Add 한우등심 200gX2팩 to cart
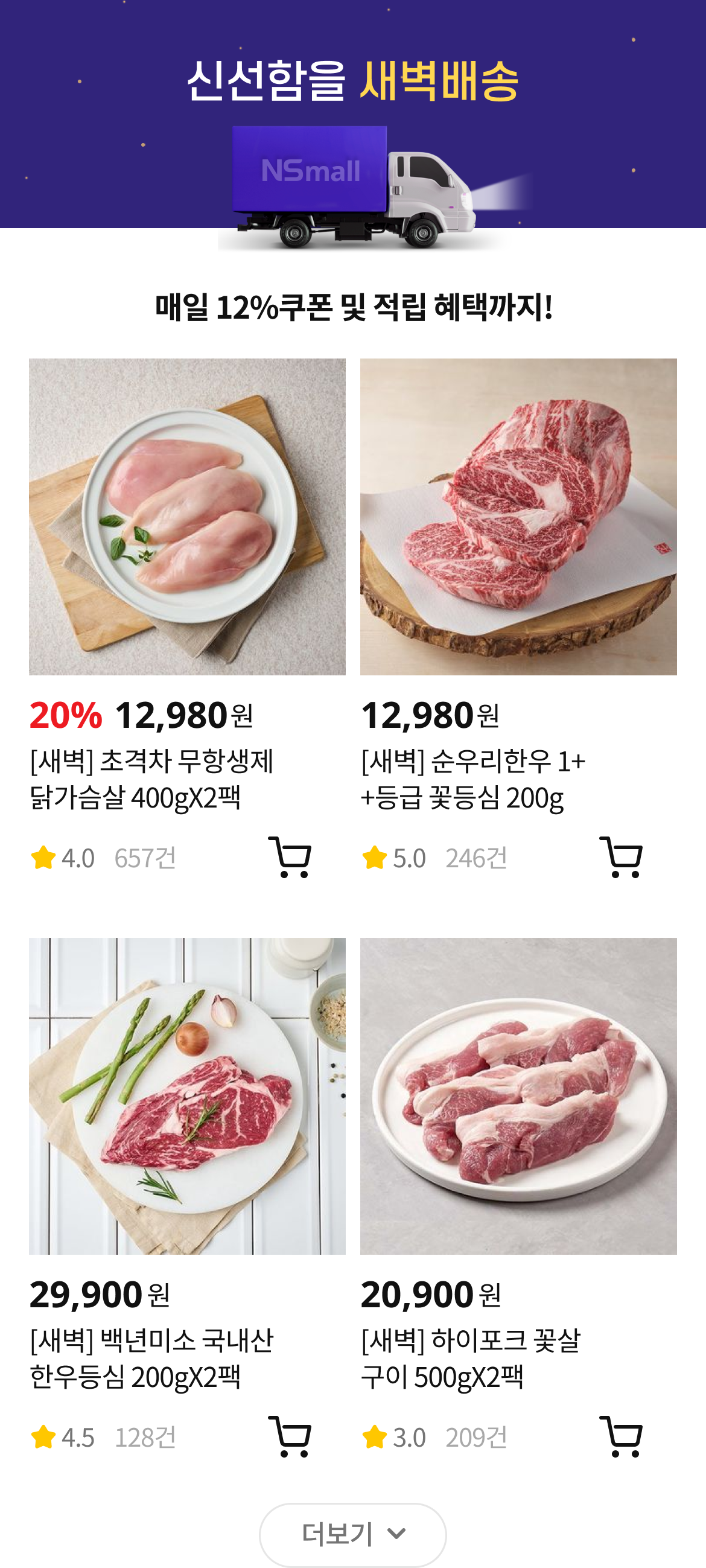The width and height of the screenshot is (706, 1568). tap(291, 1436)
